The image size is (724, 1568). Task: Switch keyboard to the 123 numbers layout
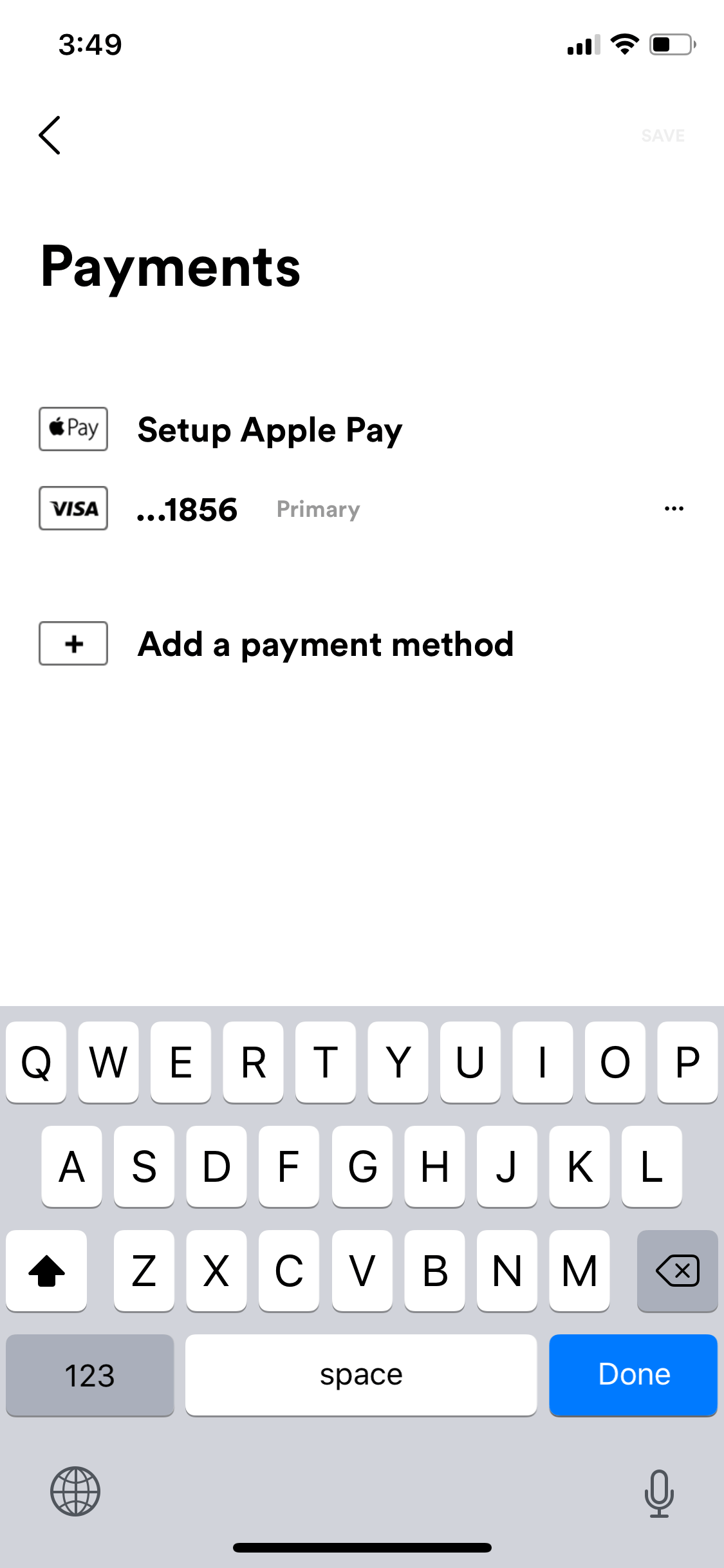[x=89, y=1375]
